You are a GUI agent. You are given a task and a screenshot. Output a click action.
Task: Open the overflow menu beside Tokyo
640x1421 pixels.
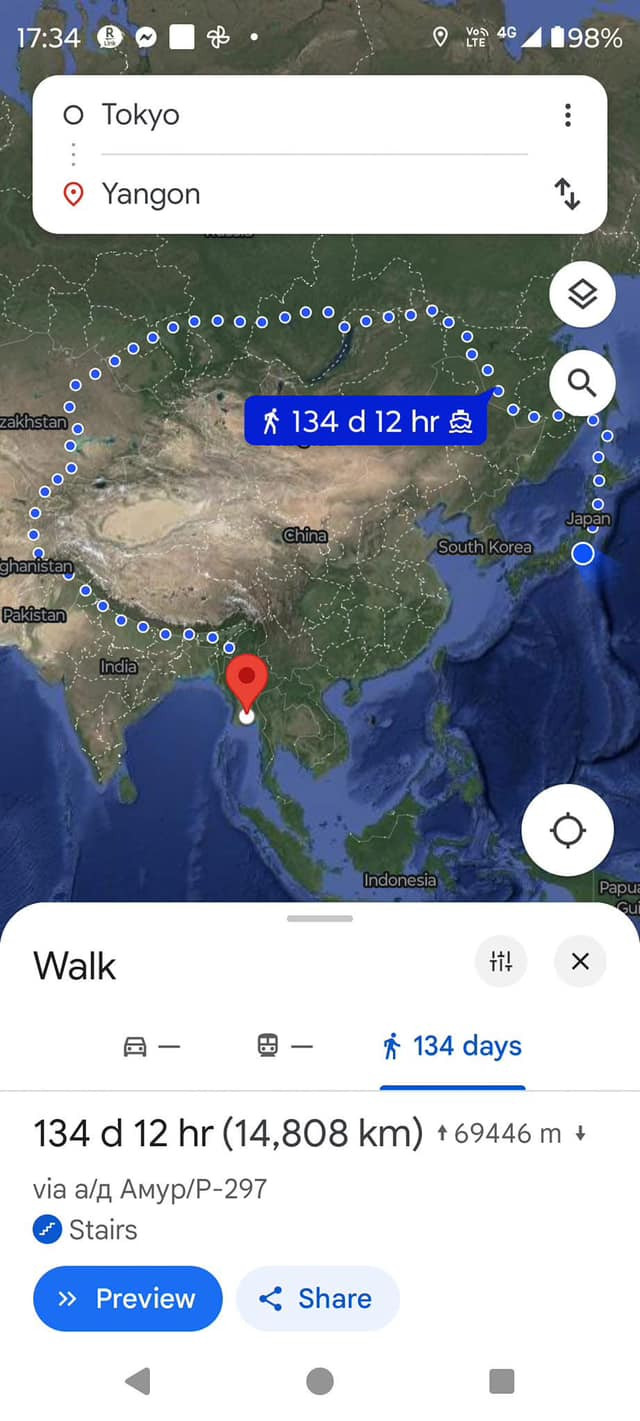[x=567, y=115]
